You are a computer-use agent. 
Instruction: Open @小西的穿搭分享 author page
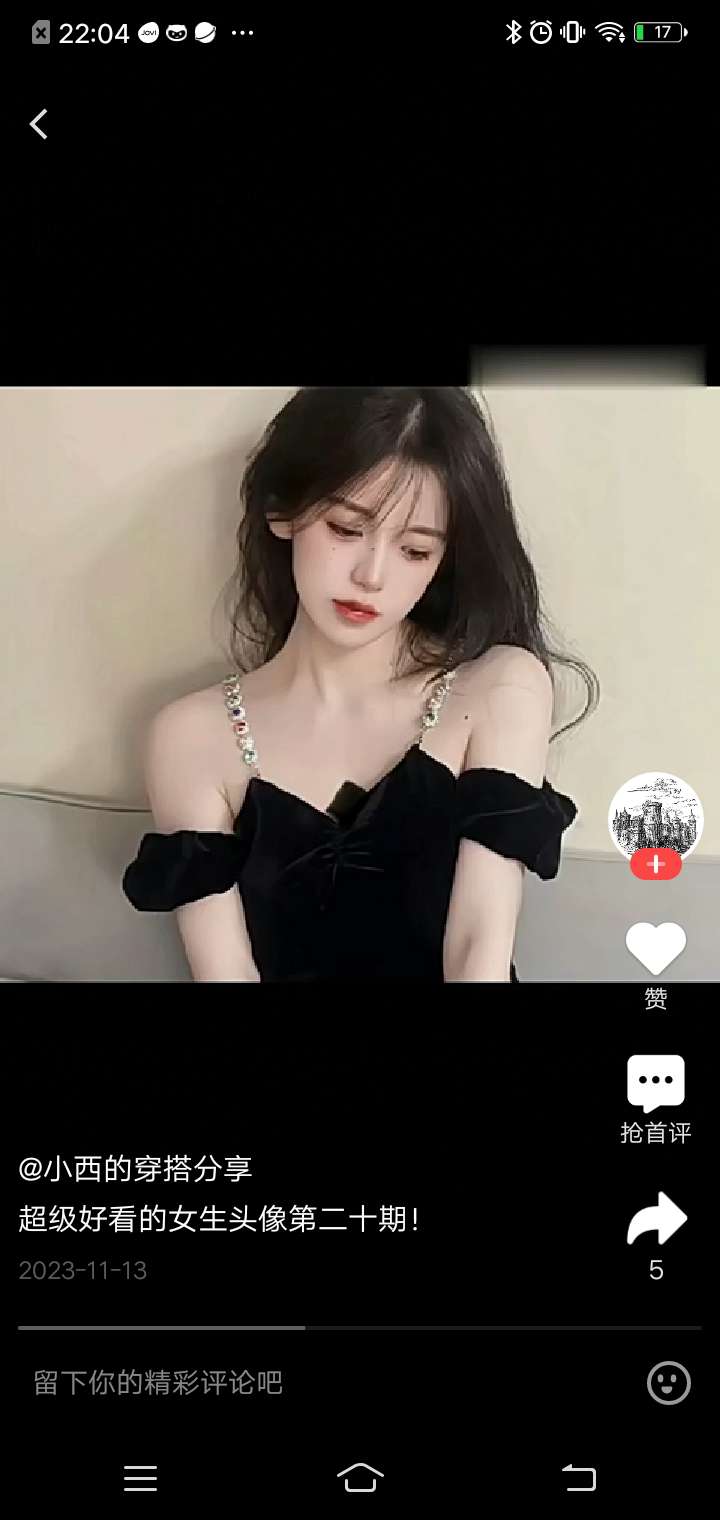[x=136, y=1168]
